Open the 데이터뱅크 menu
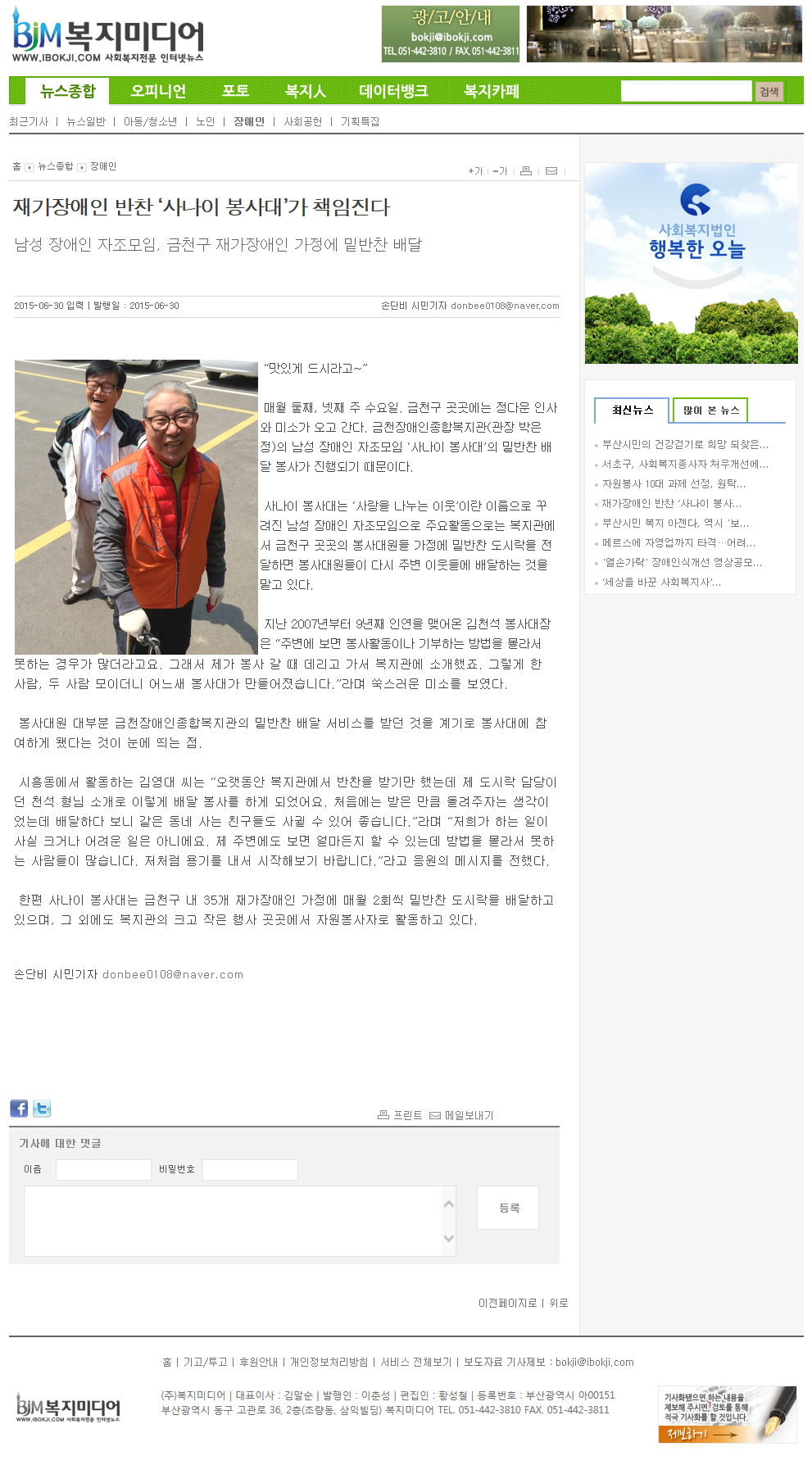This screenshot has width=812, height=1465. click(x=393, y=91)
